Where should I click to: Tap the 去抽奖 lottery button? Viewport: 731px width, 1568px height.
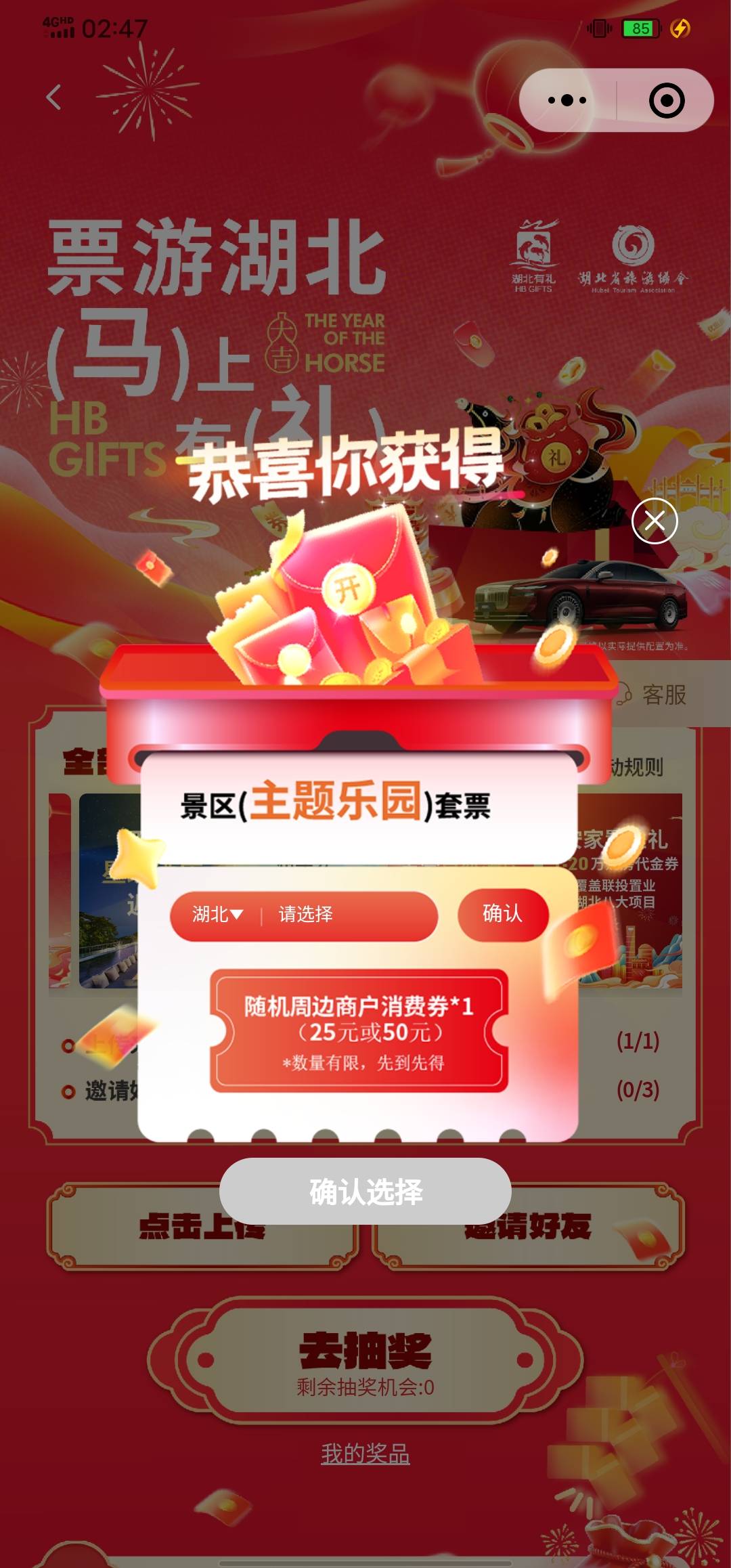[x=365, y=1361]
